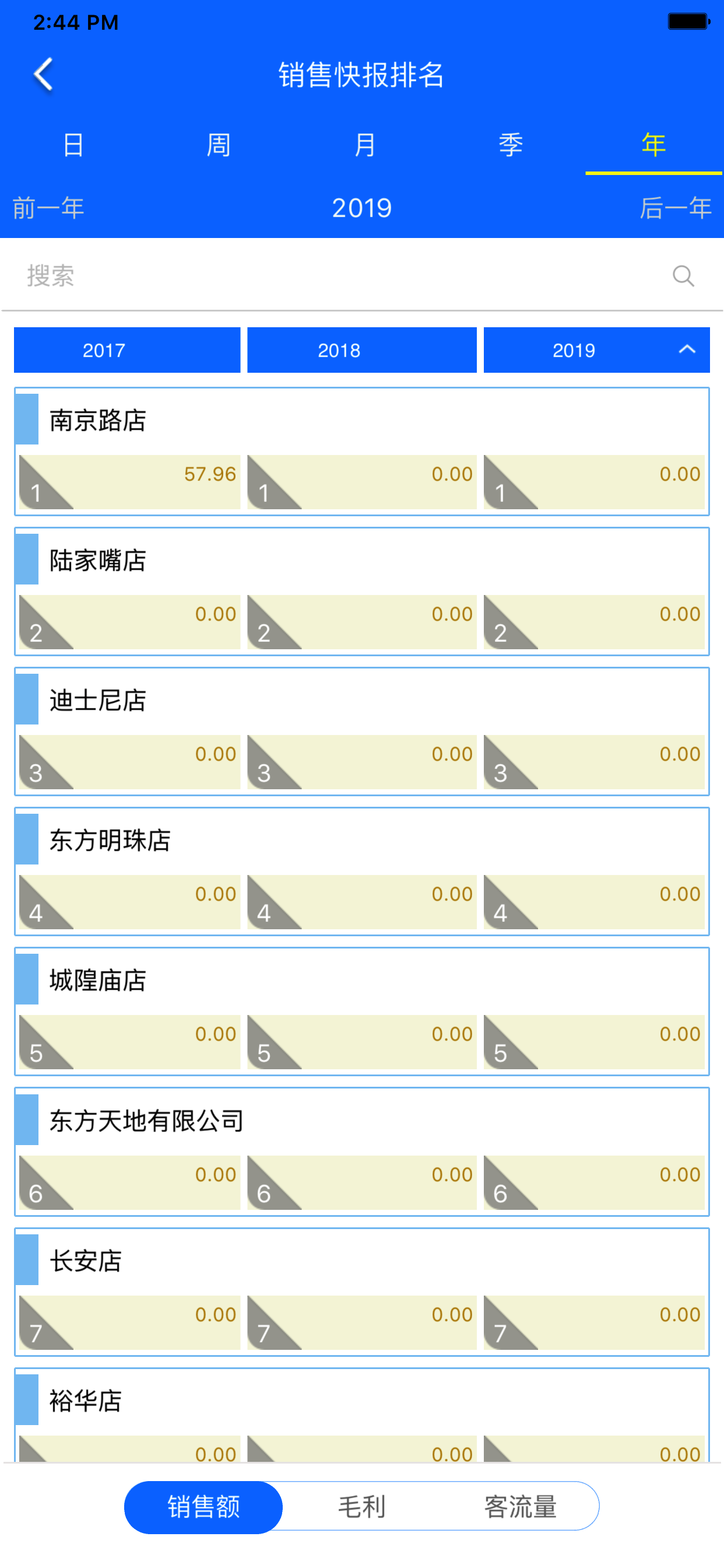This screenshot has width=724, height=1568.
Task: Tap the 搜索 search field
Action: 362,276
